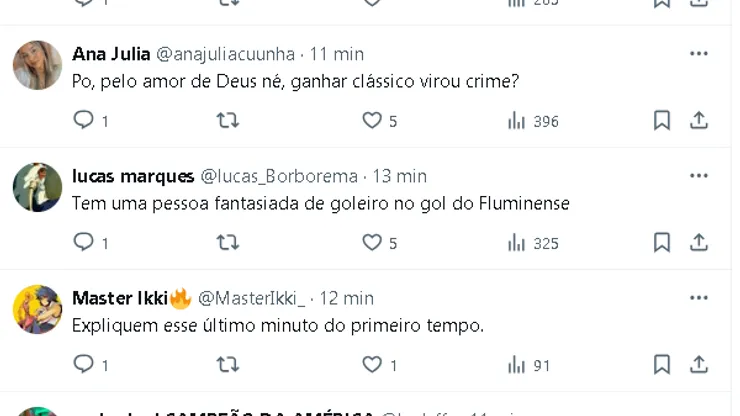Viewport: 740px width, 416px height.
Task: Share the tweet by lucas marques
Action: tap(699, 243)
